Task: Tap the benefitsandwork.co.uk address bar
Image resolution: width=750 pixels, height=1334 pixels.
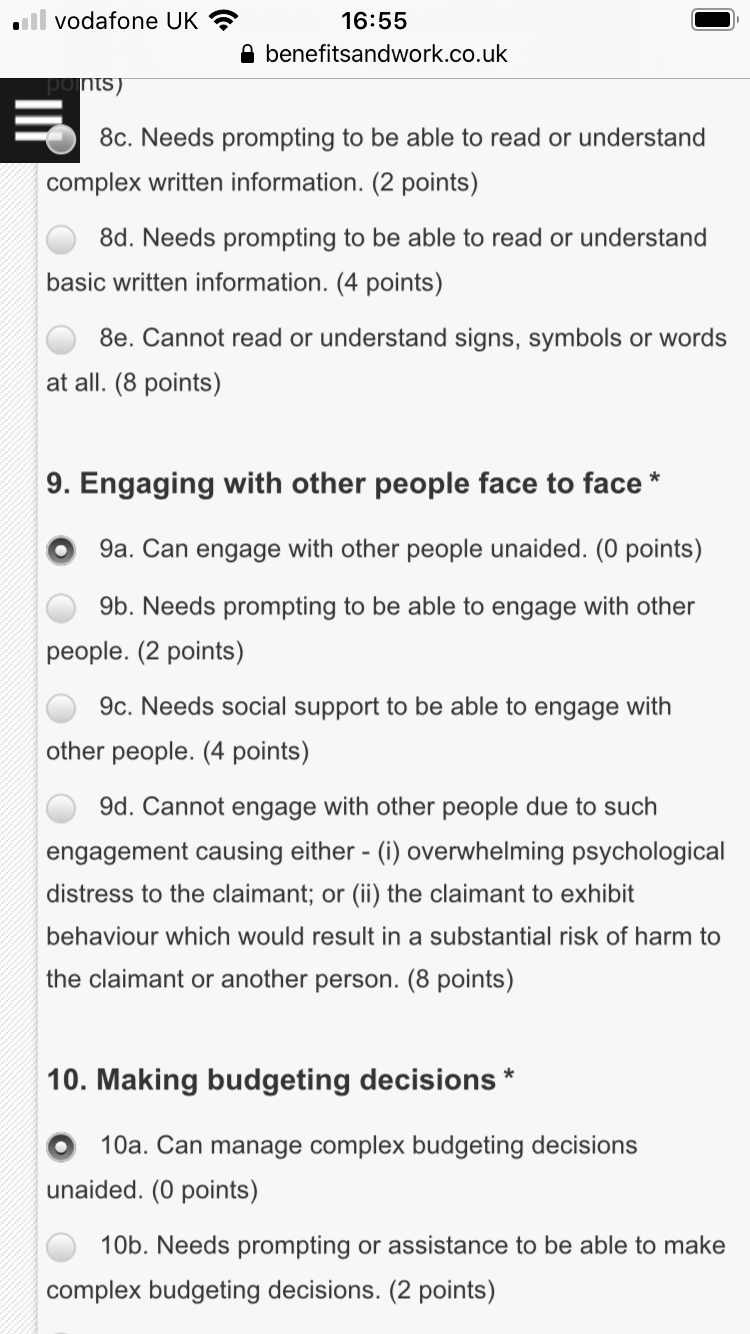Action: (375, 54)
